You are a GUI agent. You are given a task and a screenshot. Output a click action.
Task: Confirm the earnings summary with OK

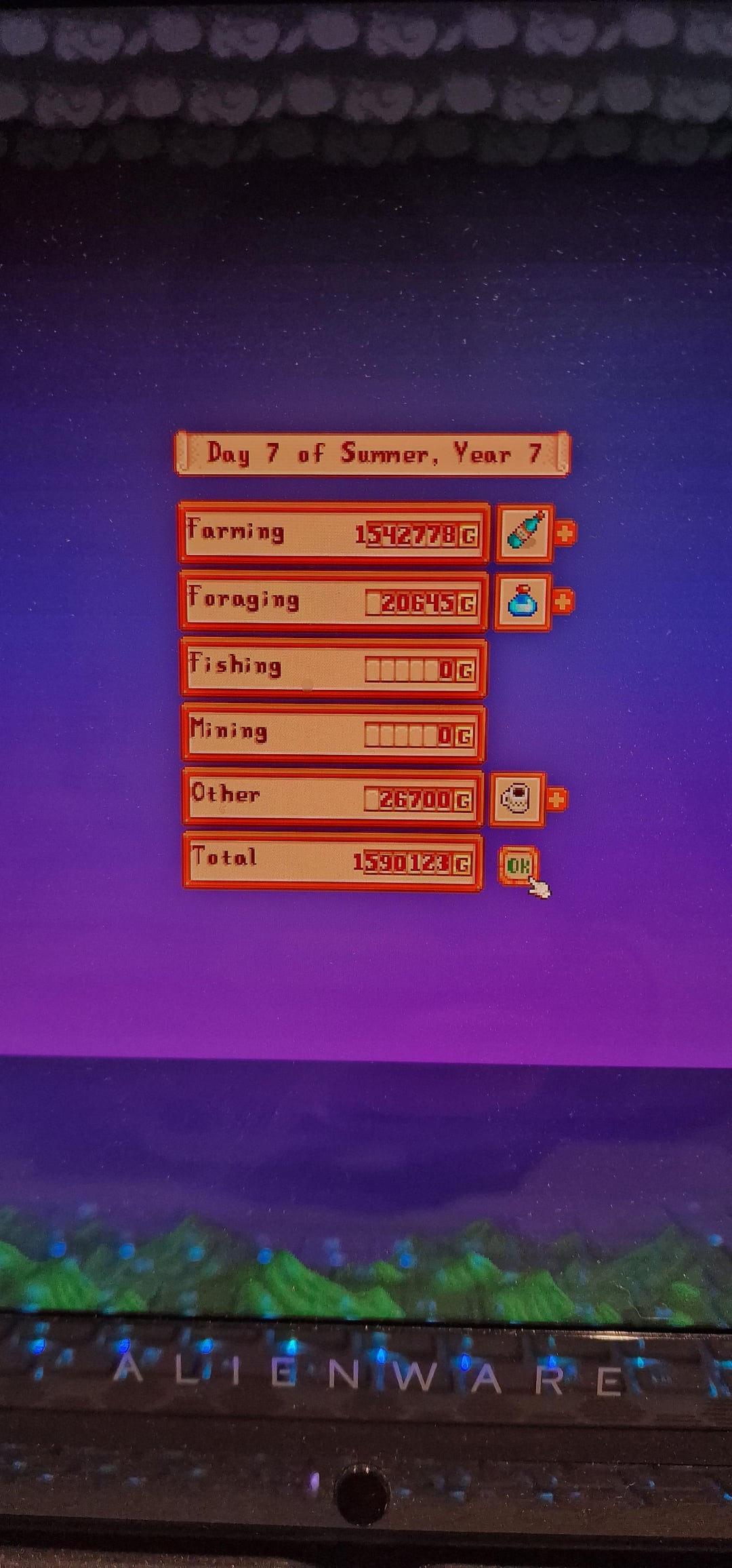tap(518, 865)
